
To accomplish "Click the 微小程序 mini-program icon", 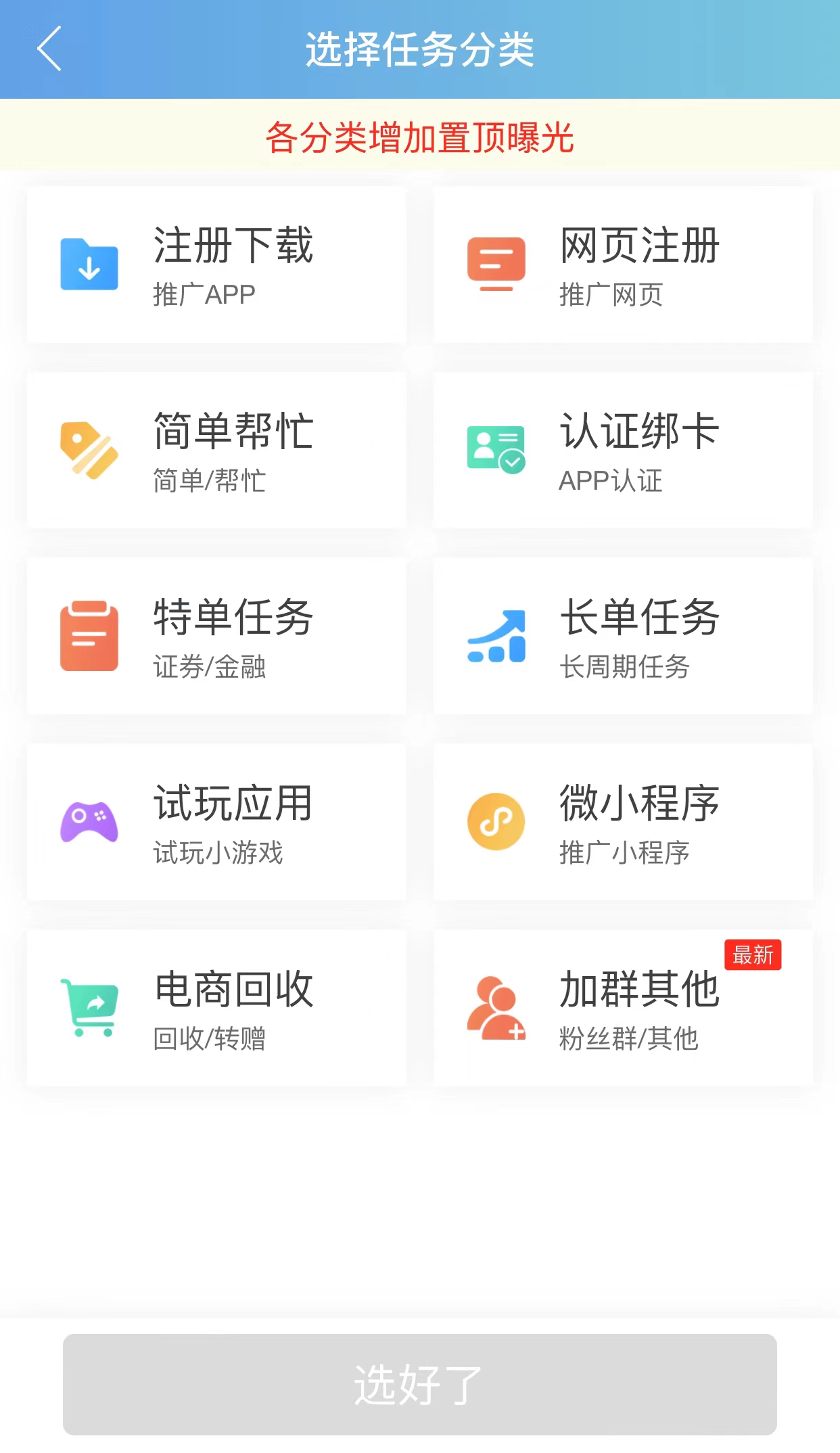I will [496, 821].
